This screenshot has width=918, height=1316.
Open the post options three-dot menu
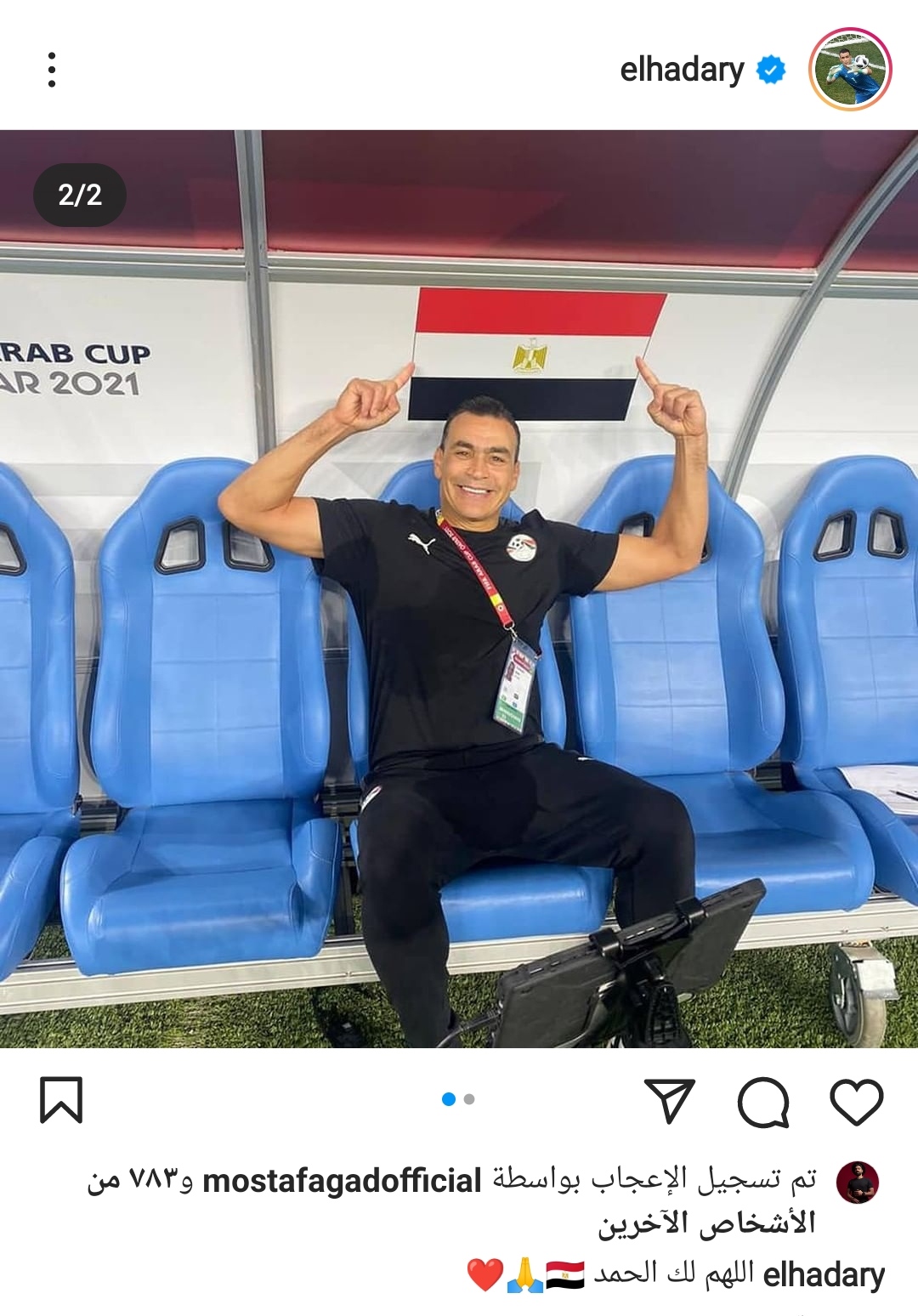pos(54,68)
